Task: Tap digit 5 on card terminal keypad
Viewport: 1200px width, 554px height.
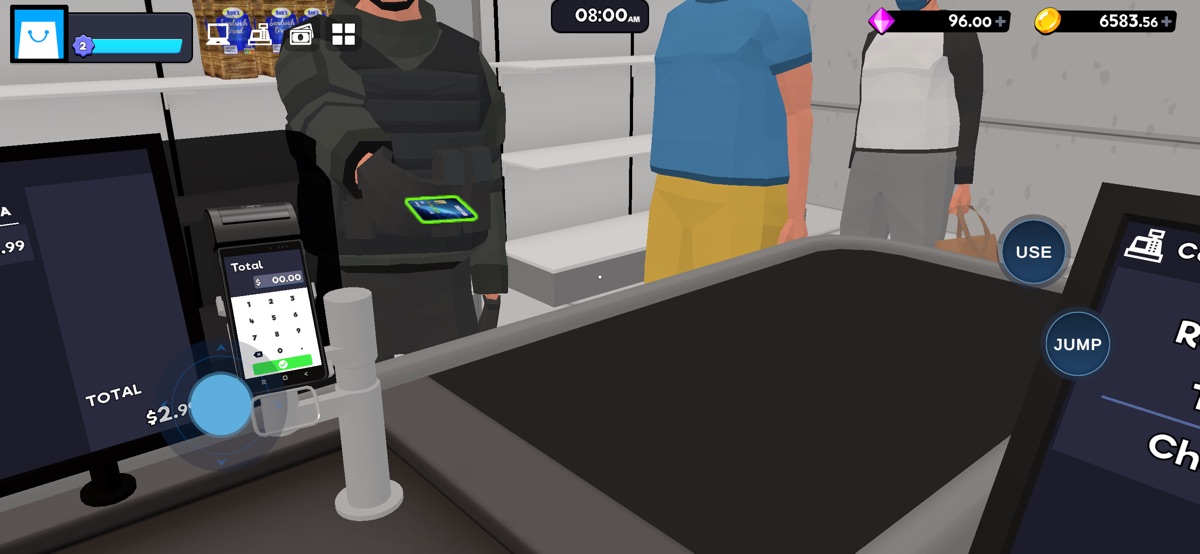Action: 274,318
